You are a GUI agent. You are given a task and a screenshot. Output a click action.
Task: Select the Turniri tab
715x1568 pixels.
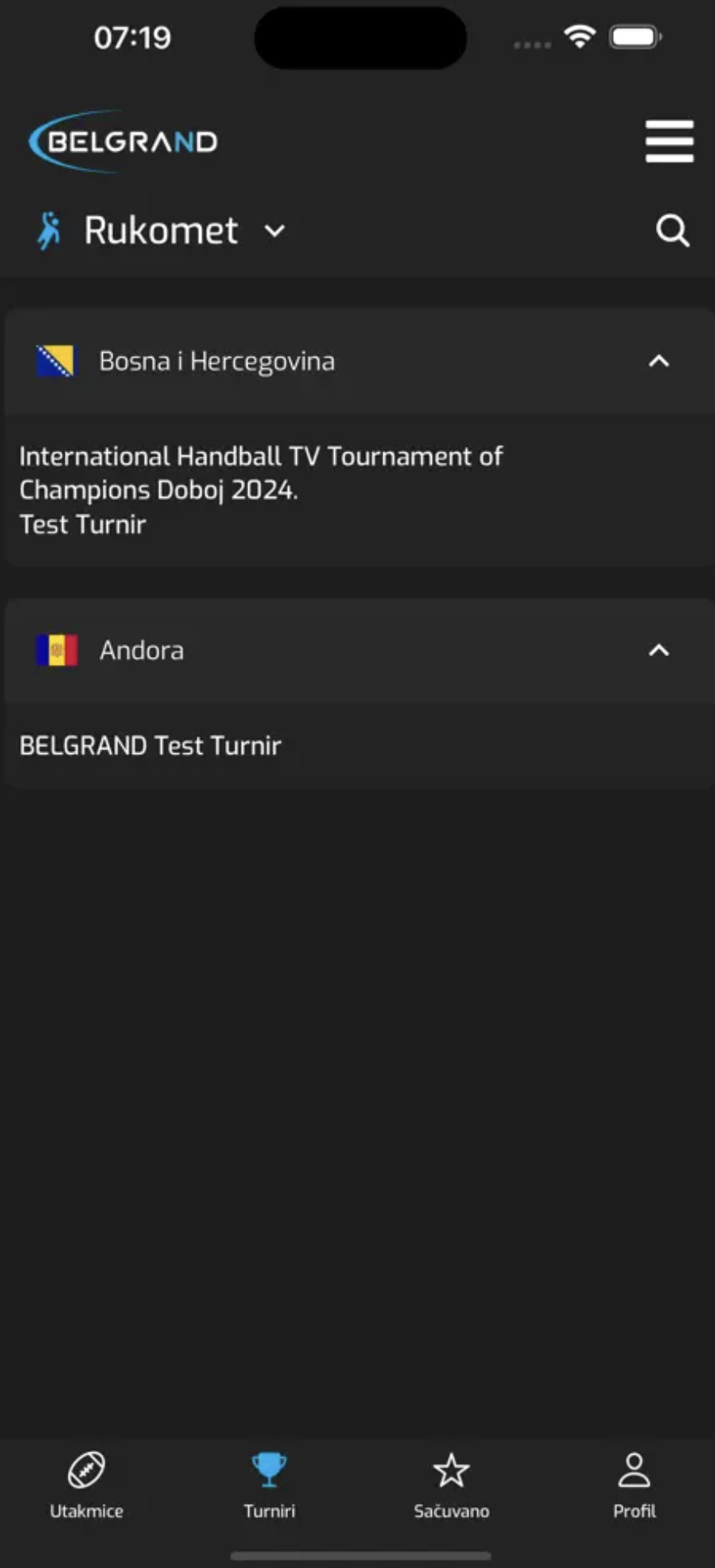coord(269,1485)
